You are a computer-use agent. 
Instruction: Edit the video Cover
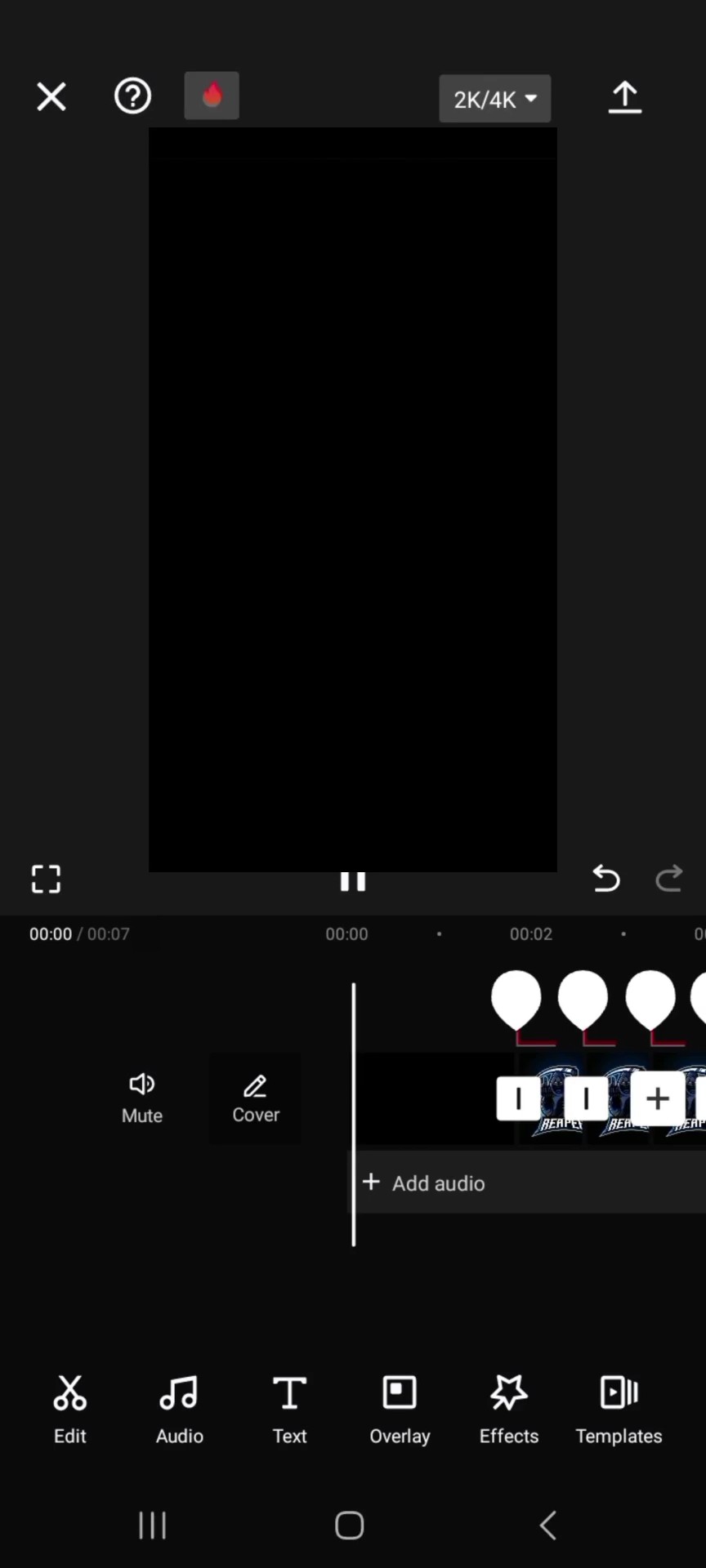(256, 1098)
